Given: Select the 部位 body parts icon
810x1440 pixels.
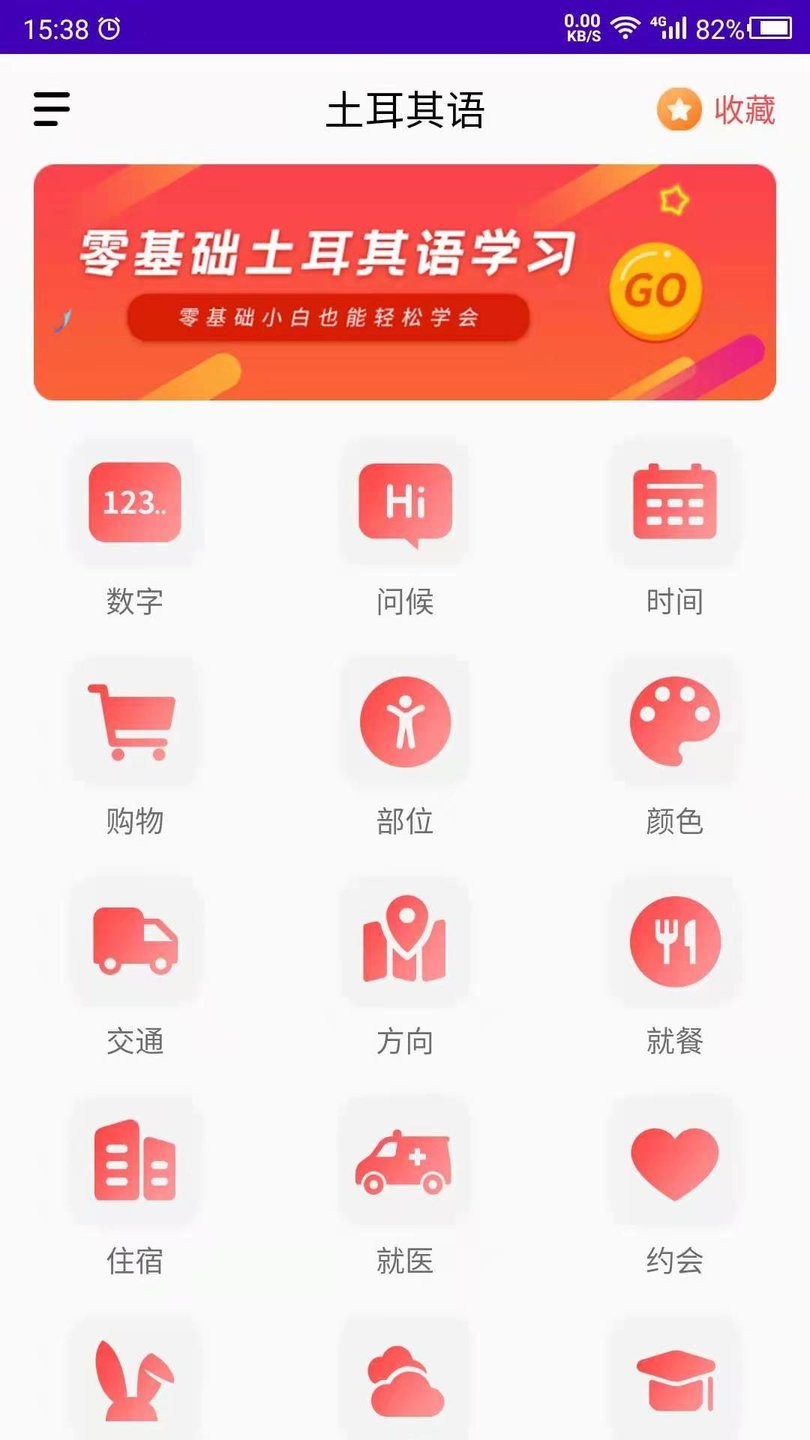Looking at the screenshot, I should pyautogui.click(x=405, y=722).
